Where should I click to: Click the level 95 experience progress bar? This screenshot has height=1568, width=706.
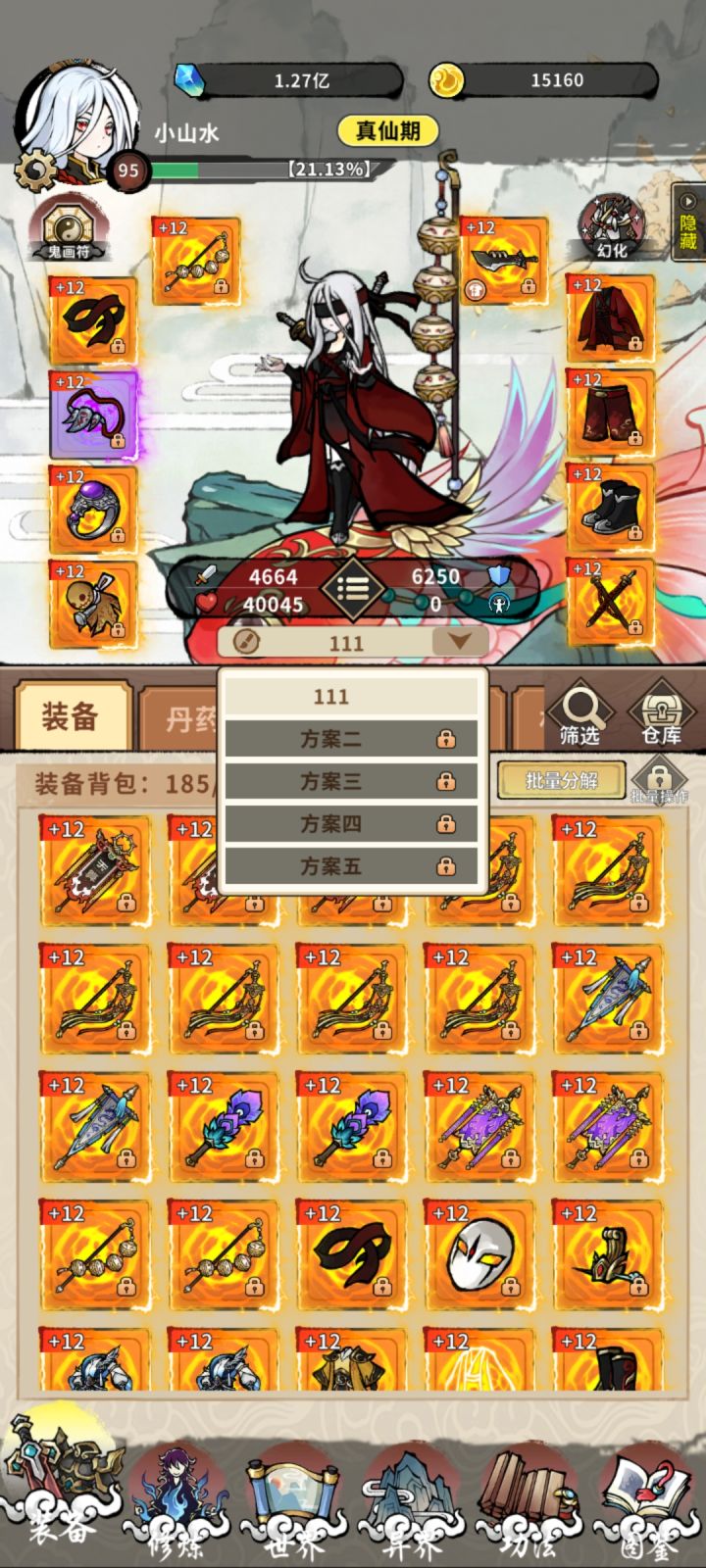click(x=265, y=169)
